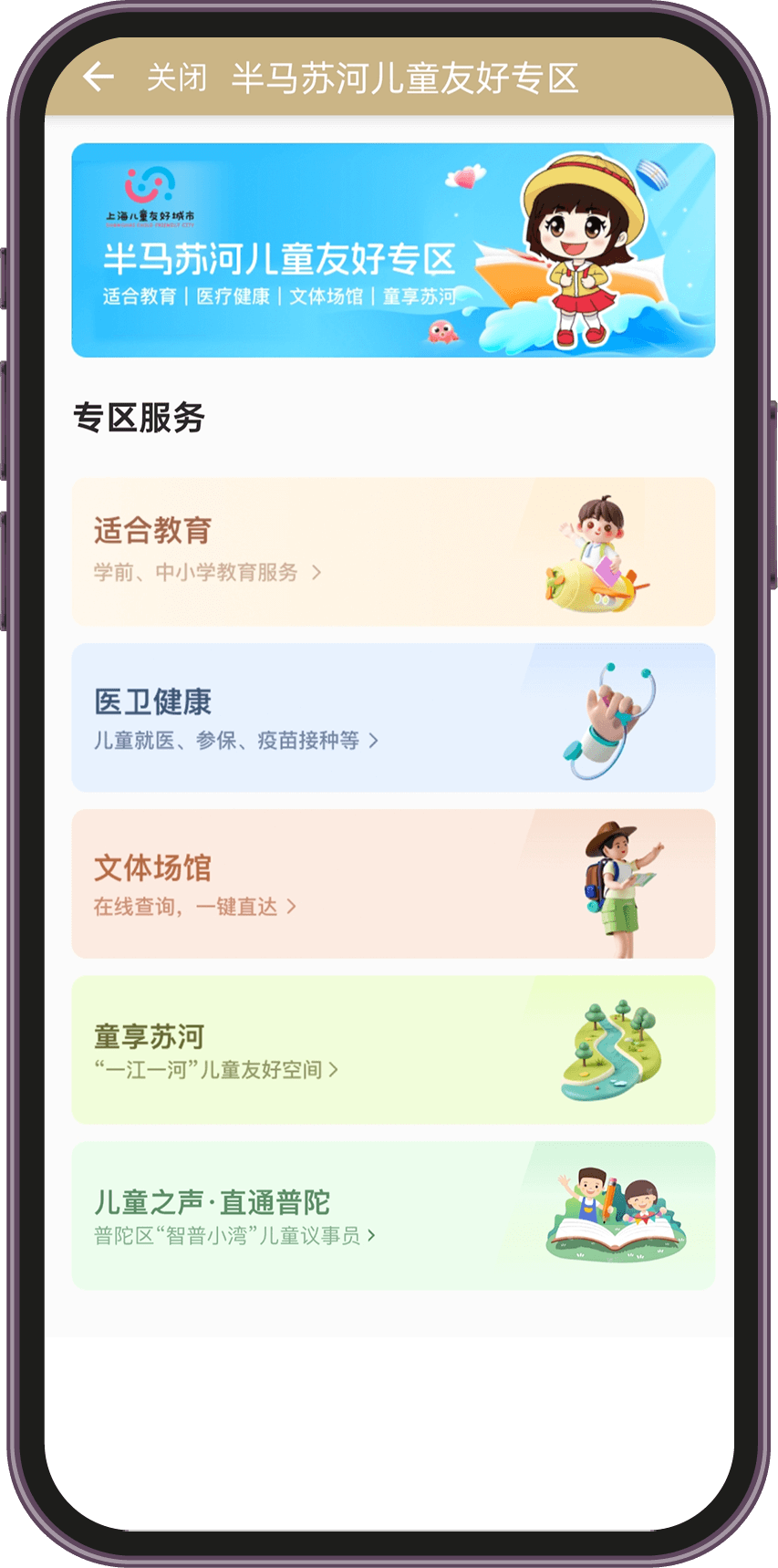Open the 童享苏河 child-friendly spaces card
This screenshot has width=778, height=1568.
pyautogui.click(x=393, y=1050)
